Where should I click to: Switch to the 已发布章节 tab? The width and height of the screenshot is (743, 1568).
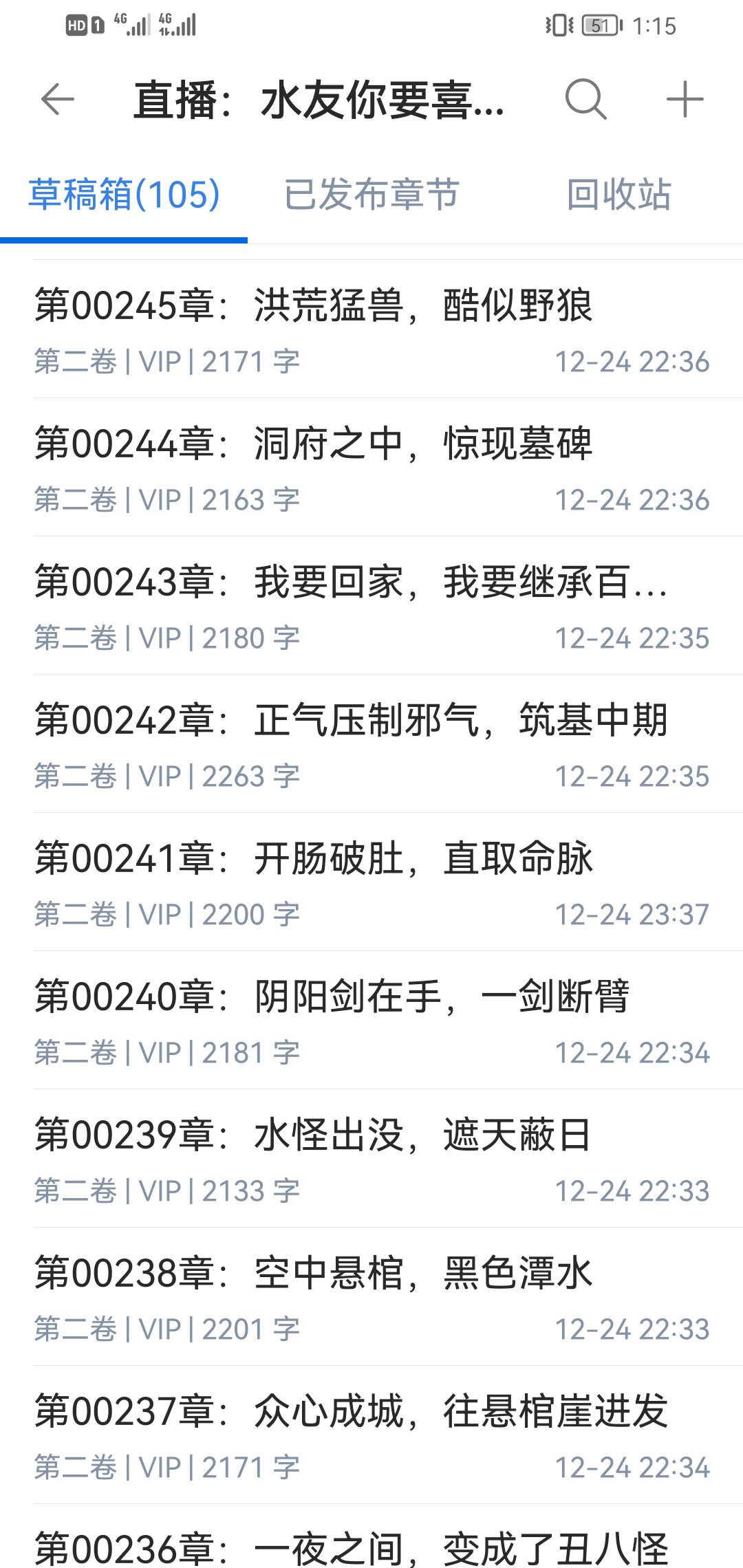371,195
